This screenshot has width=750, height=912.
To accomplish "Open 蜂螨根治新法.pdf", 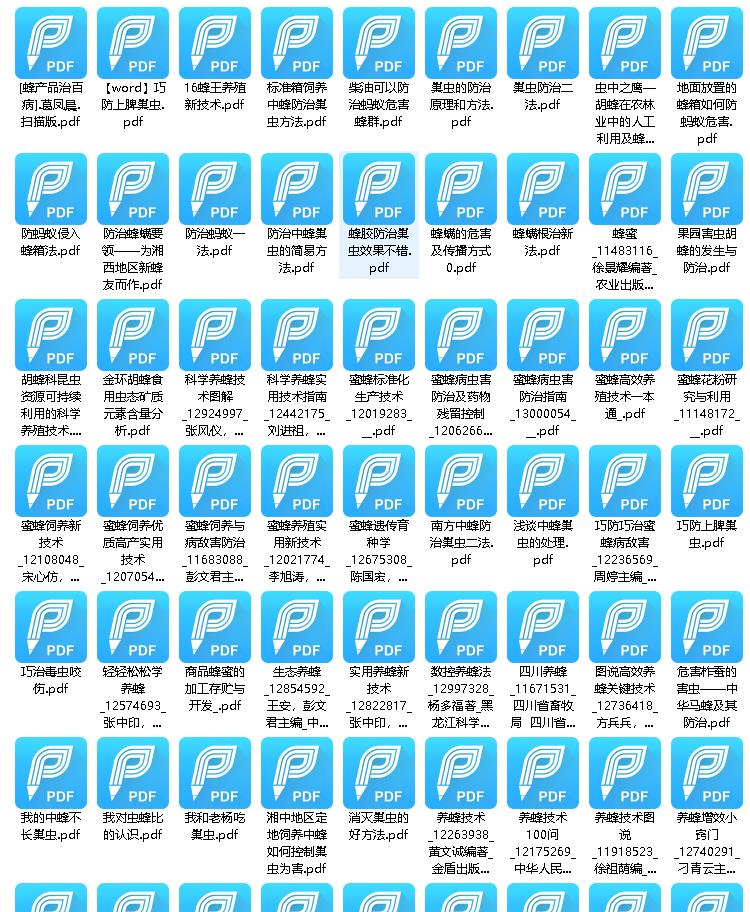I will click(x=543, y=190).
